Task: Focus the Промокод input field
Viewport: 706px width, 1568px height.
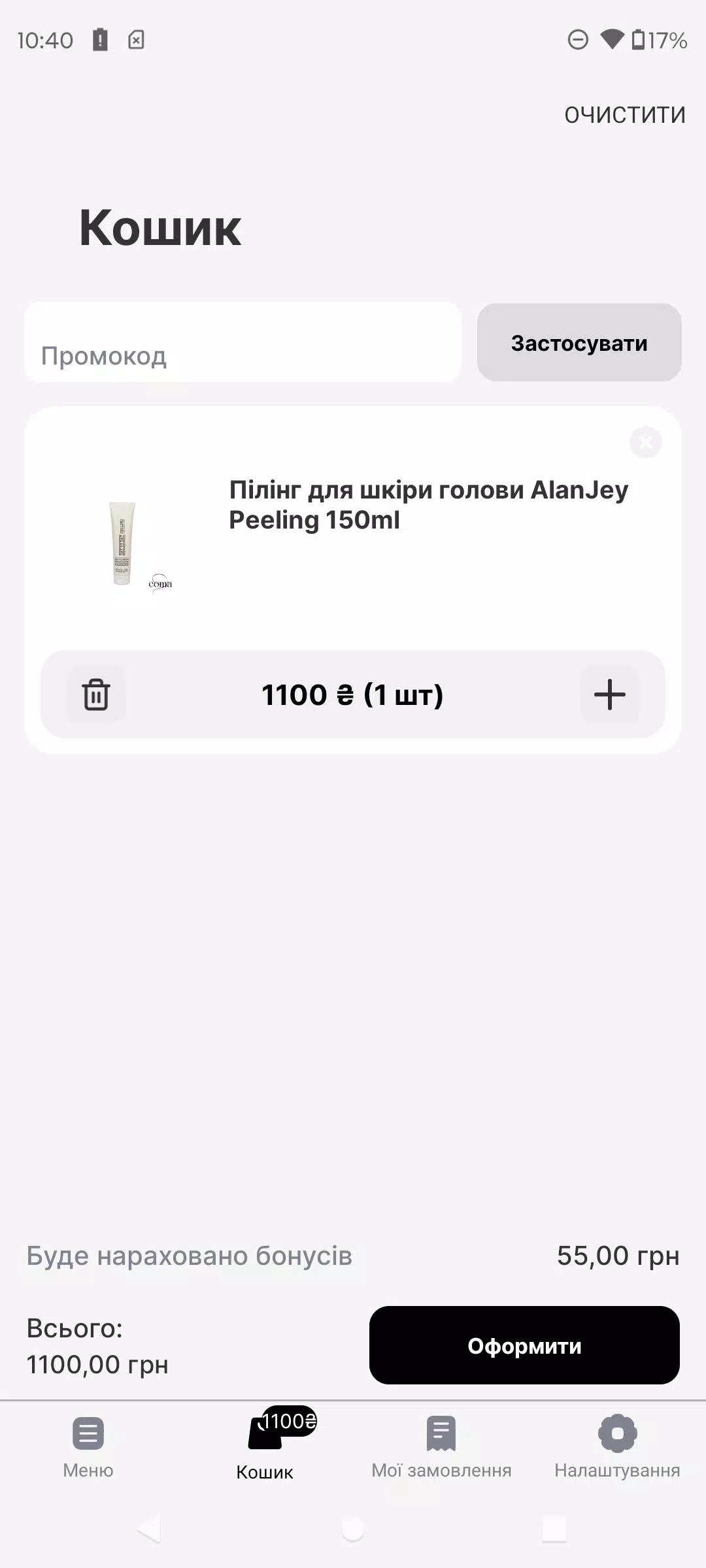Action: (x=243, y=343)
